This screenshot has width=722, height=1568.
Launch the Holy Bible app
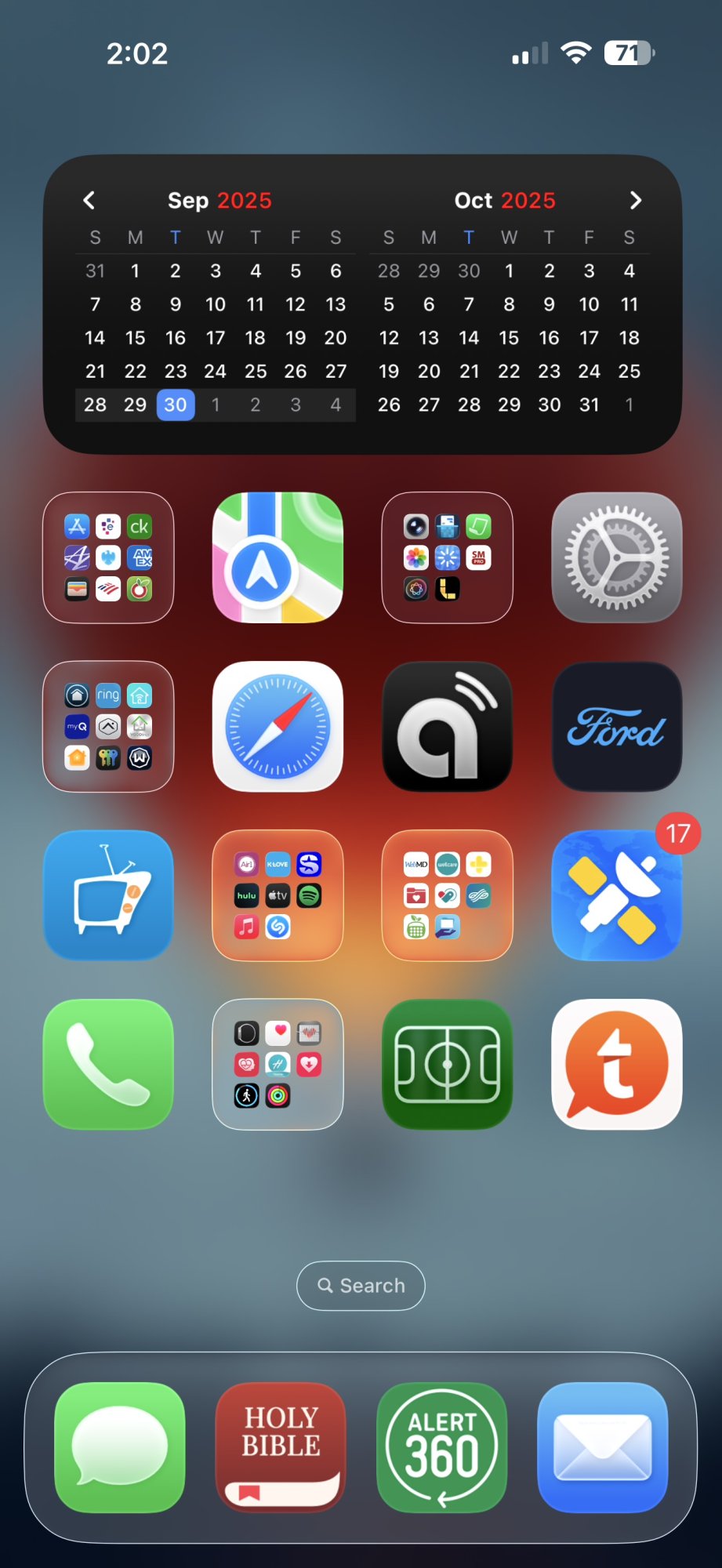point(281,1447)
